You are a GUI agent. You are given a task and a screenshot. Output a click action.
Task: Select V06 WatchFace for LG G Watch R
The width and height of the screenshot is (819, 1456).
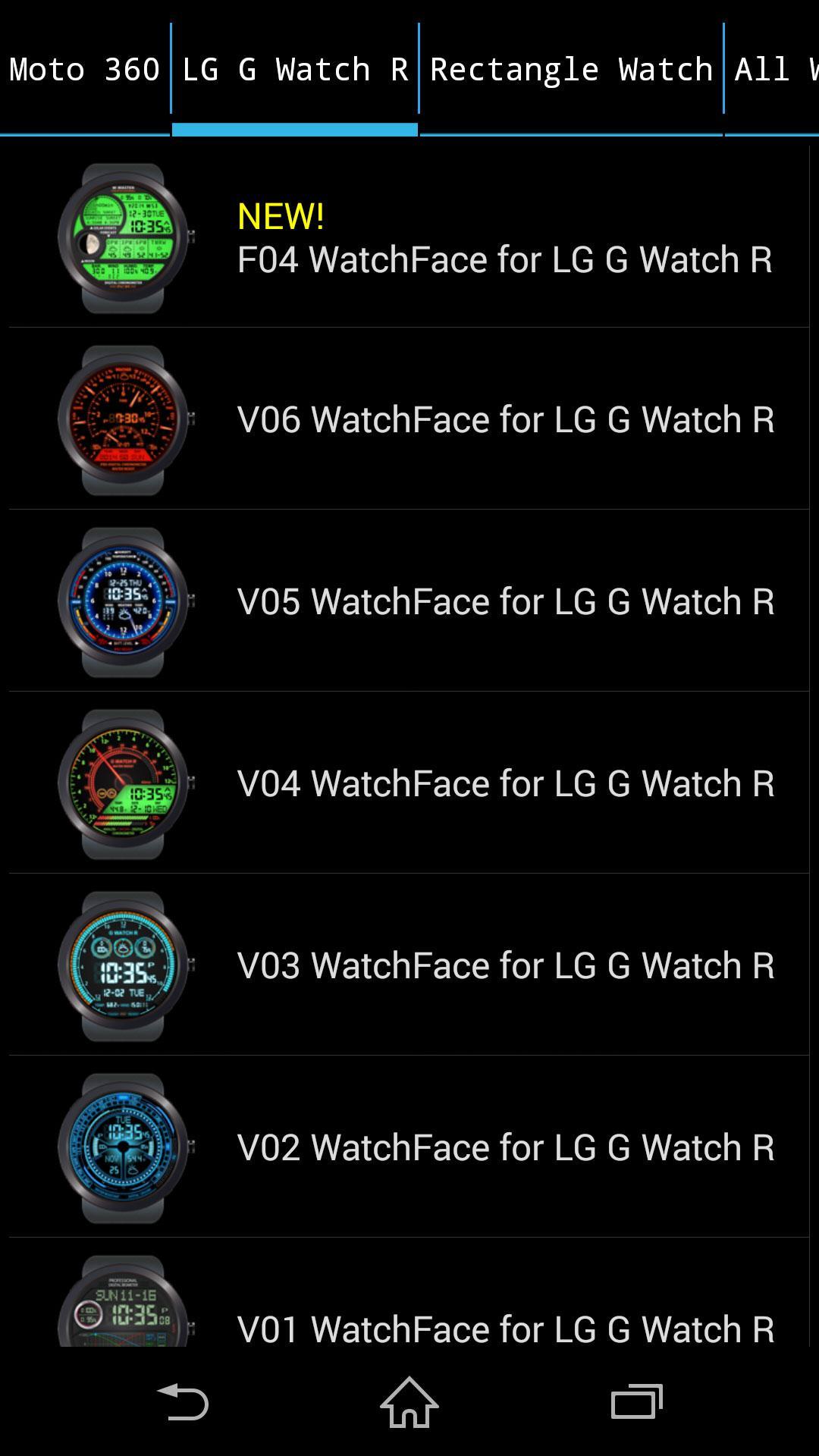tap(504, 417)
